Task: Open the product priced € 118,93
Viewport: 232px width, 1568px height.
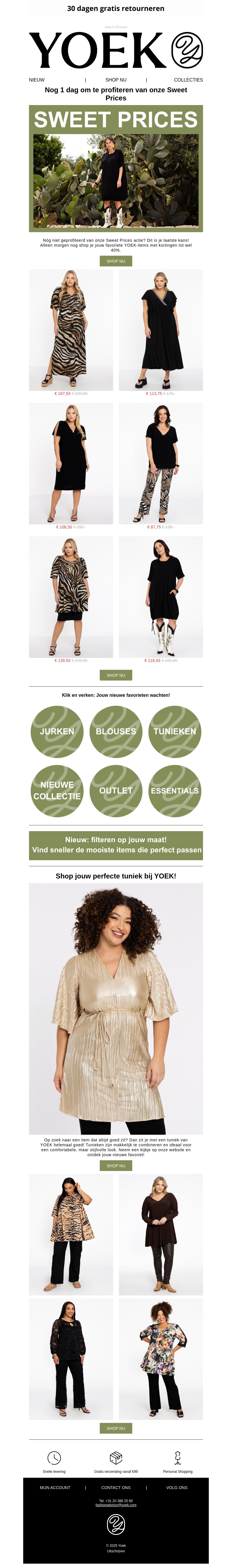Action: (x=161, y=596)
